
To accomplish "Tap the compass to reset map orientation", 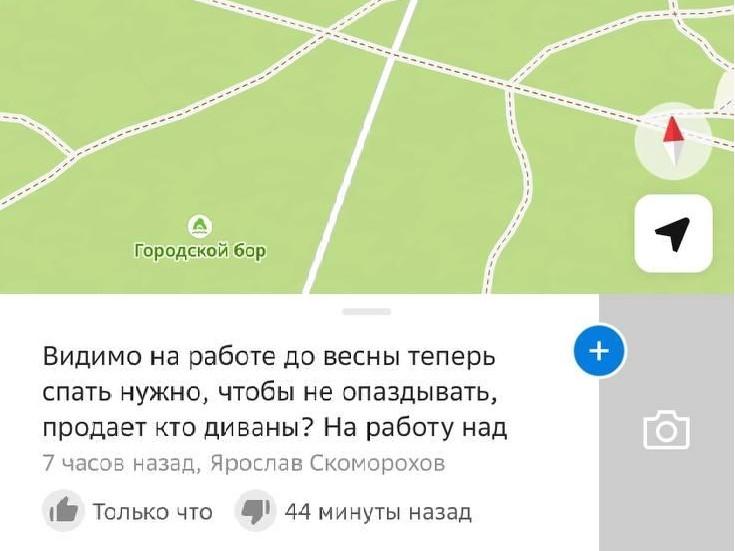I will coord(673,141).
